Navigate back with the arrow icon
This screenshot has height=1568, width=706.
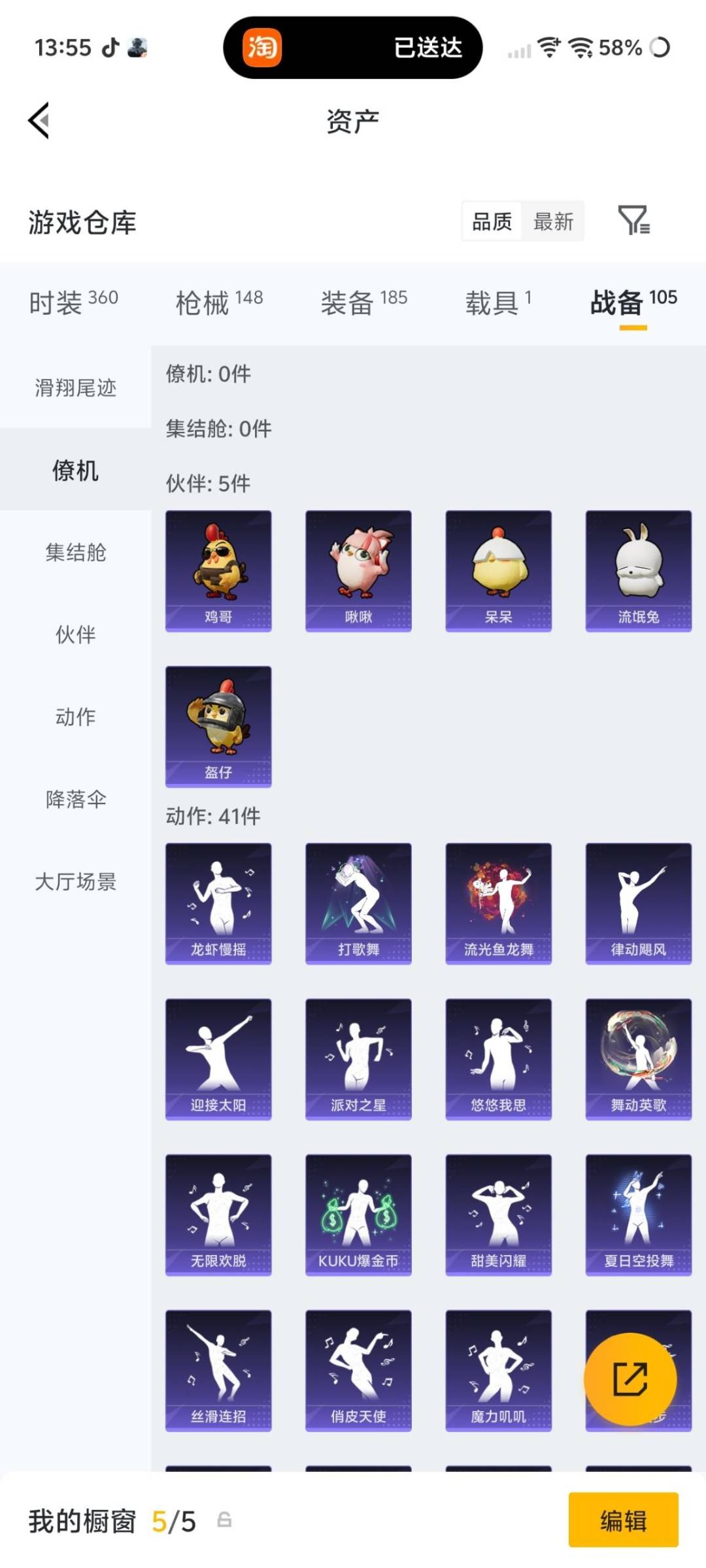pos(37,121)
